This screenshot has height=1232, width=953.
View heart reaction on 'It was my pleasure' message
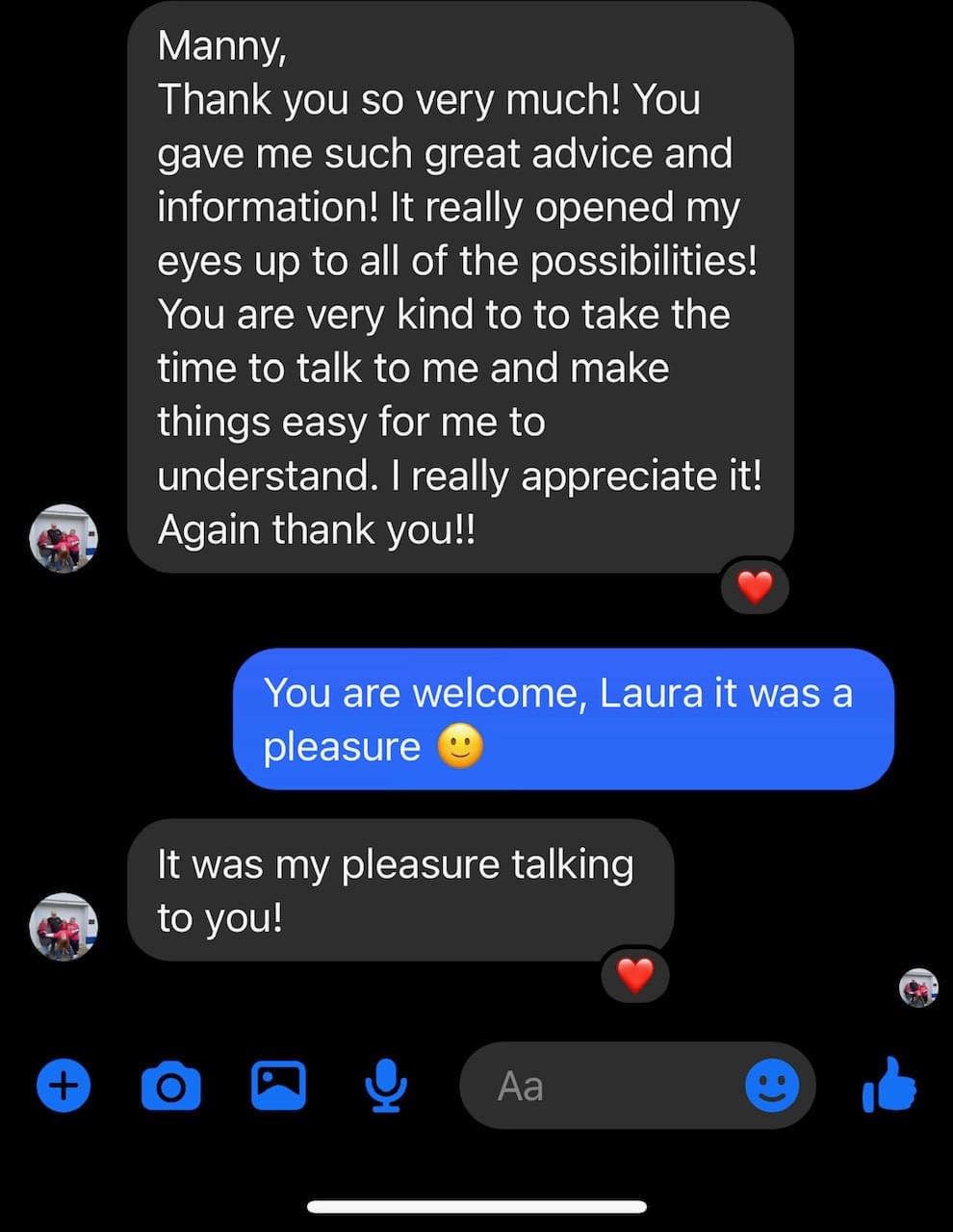(x=634, y=976)
